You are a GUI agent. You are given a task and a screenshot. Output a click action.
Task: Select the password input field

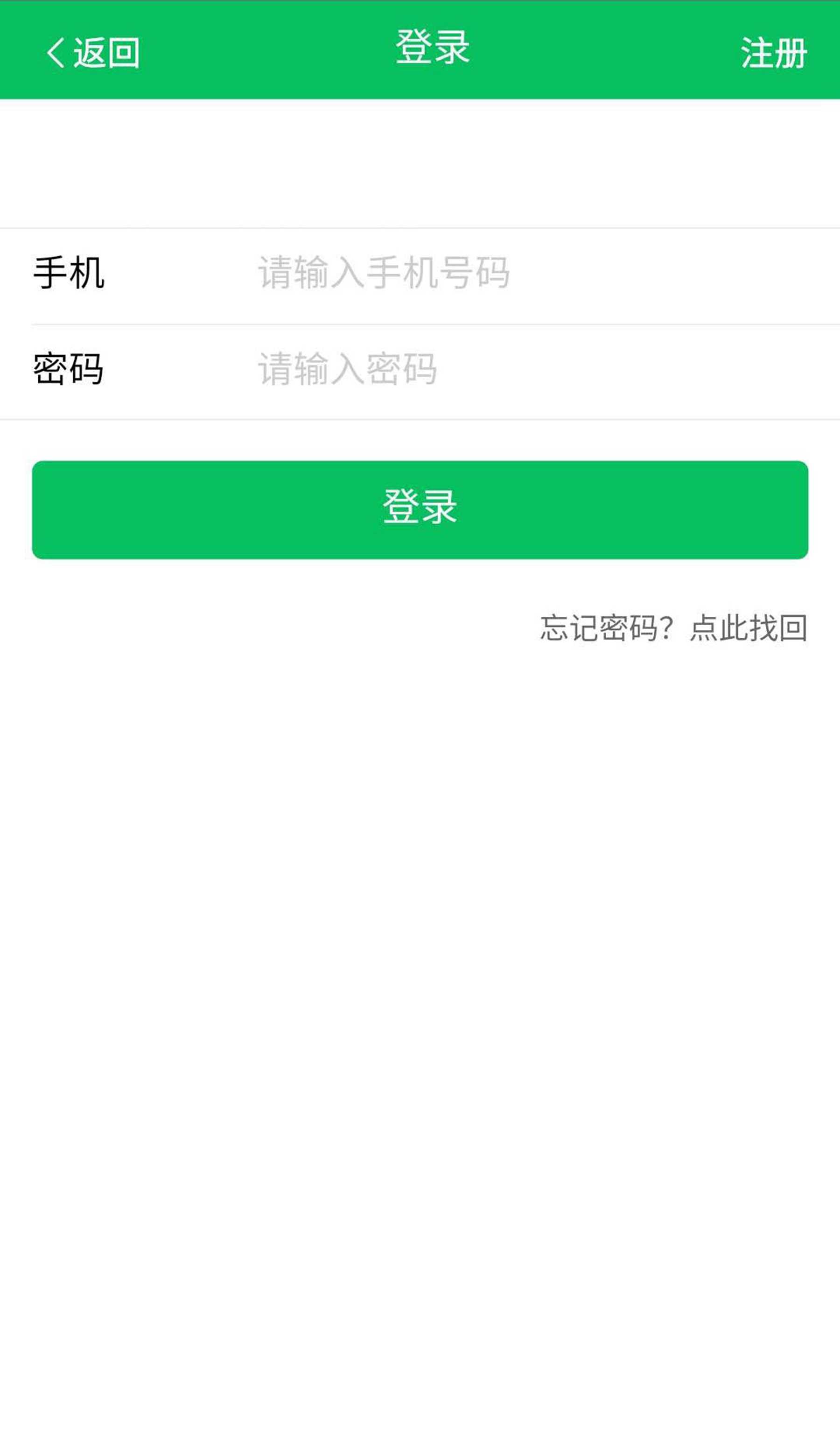tap(511, 370)
